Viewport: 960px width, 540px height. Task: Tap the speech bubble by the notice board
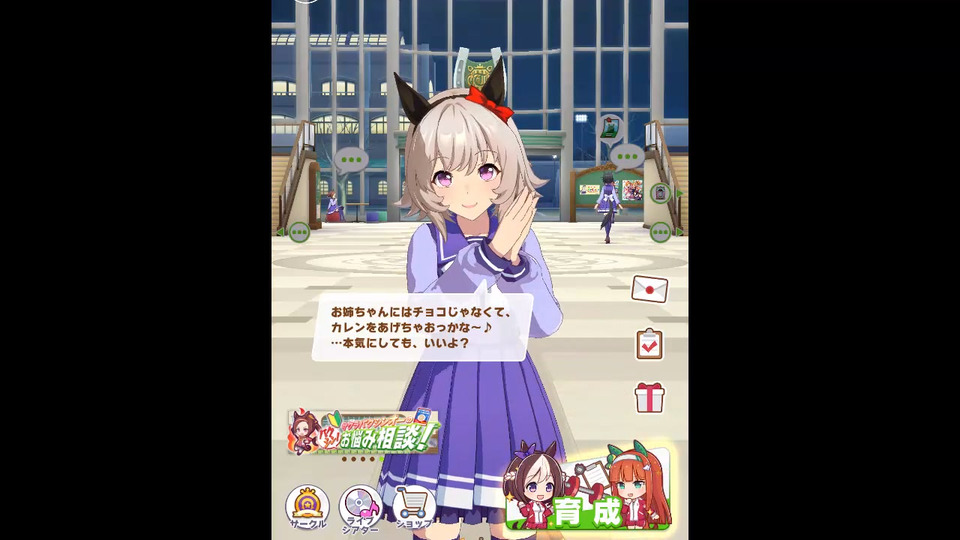click(x=627, y=156)
